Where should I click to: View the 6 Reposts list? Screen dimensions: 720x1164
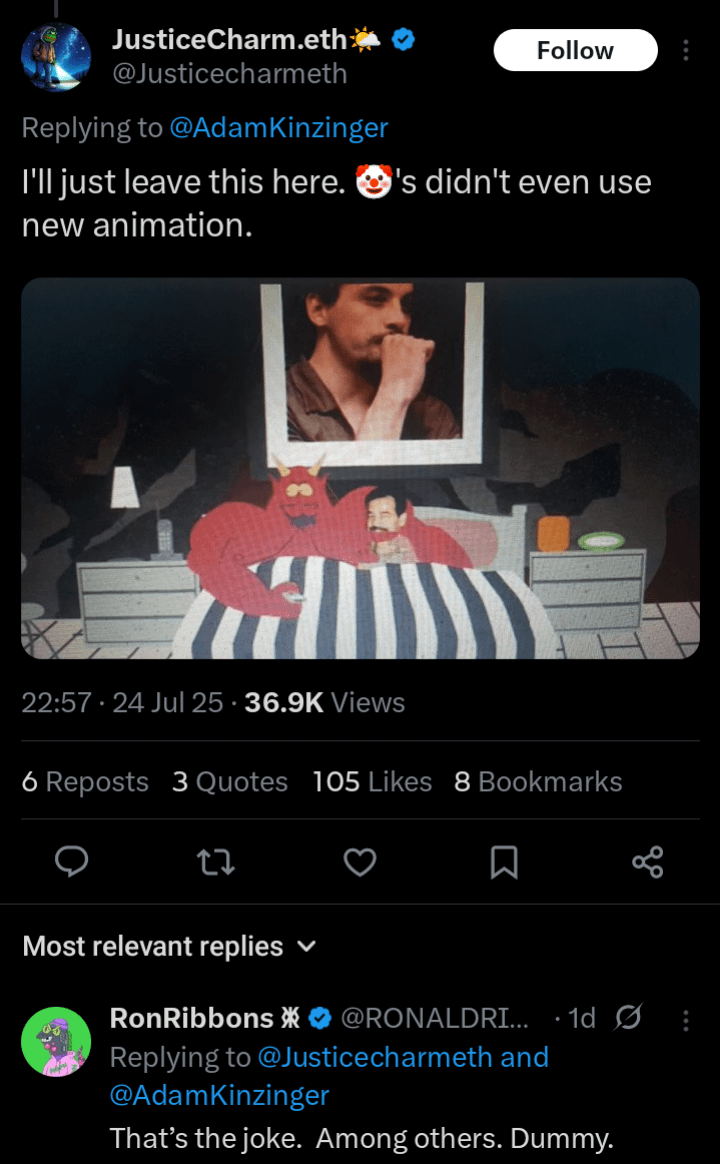click(x=85, y=782)
